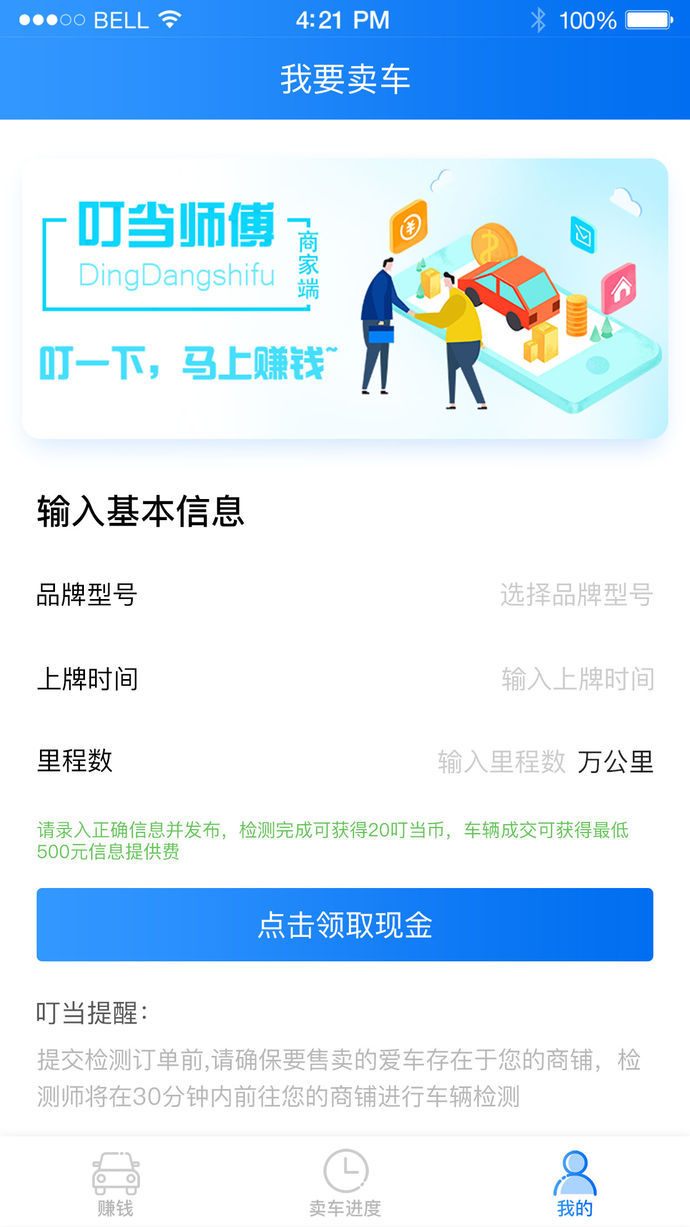Enter the 上牌时间 registration date field
Image resolution: width=690 pixels, height=1227 pixels.
577,680
